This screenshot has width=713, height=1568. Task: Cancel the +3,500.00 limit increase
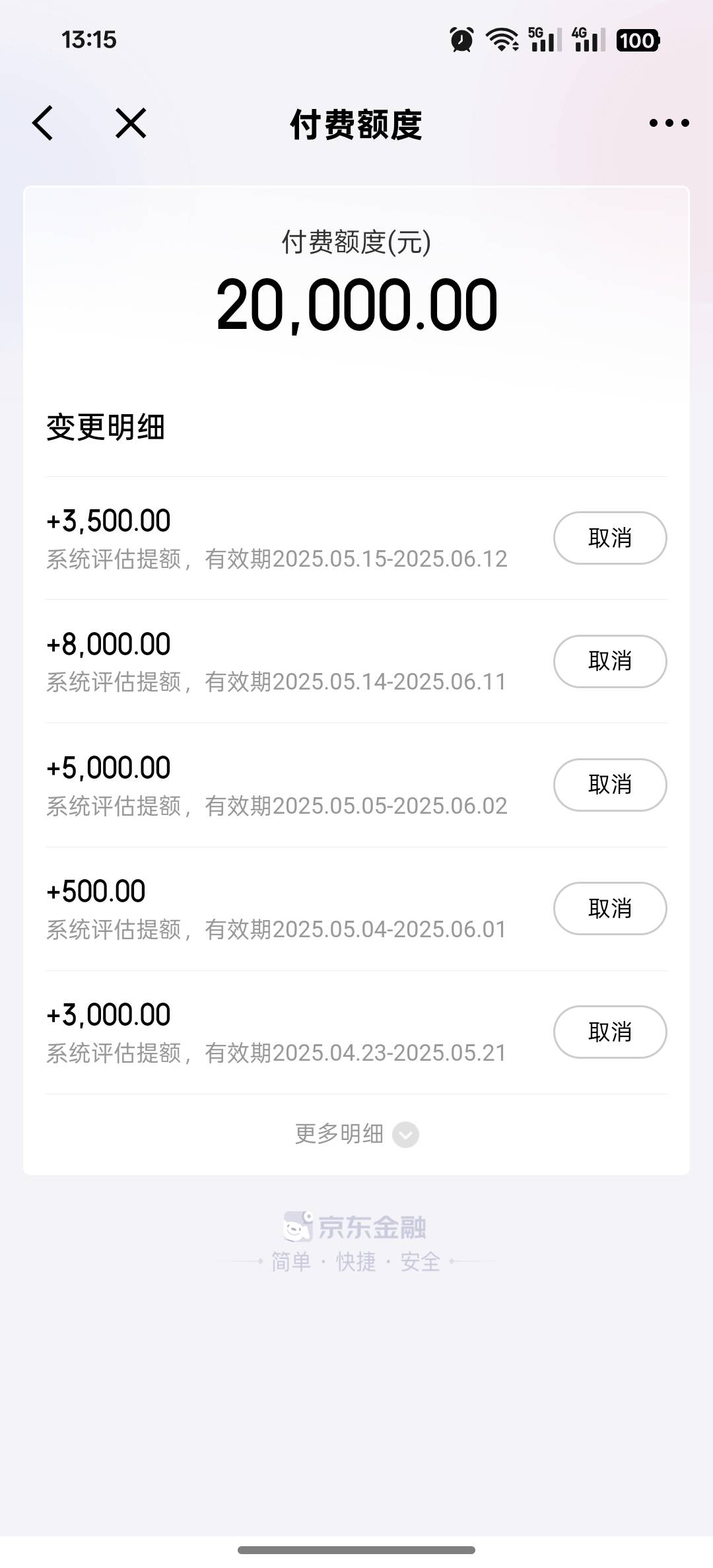coord(610,538)
